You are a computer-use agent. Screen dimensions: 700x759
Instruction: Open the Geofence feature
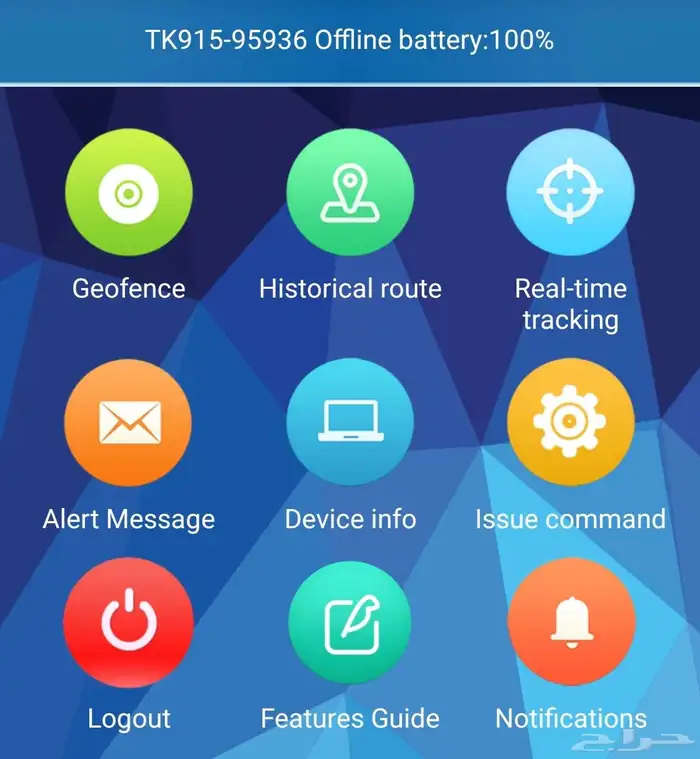[128, 192]
